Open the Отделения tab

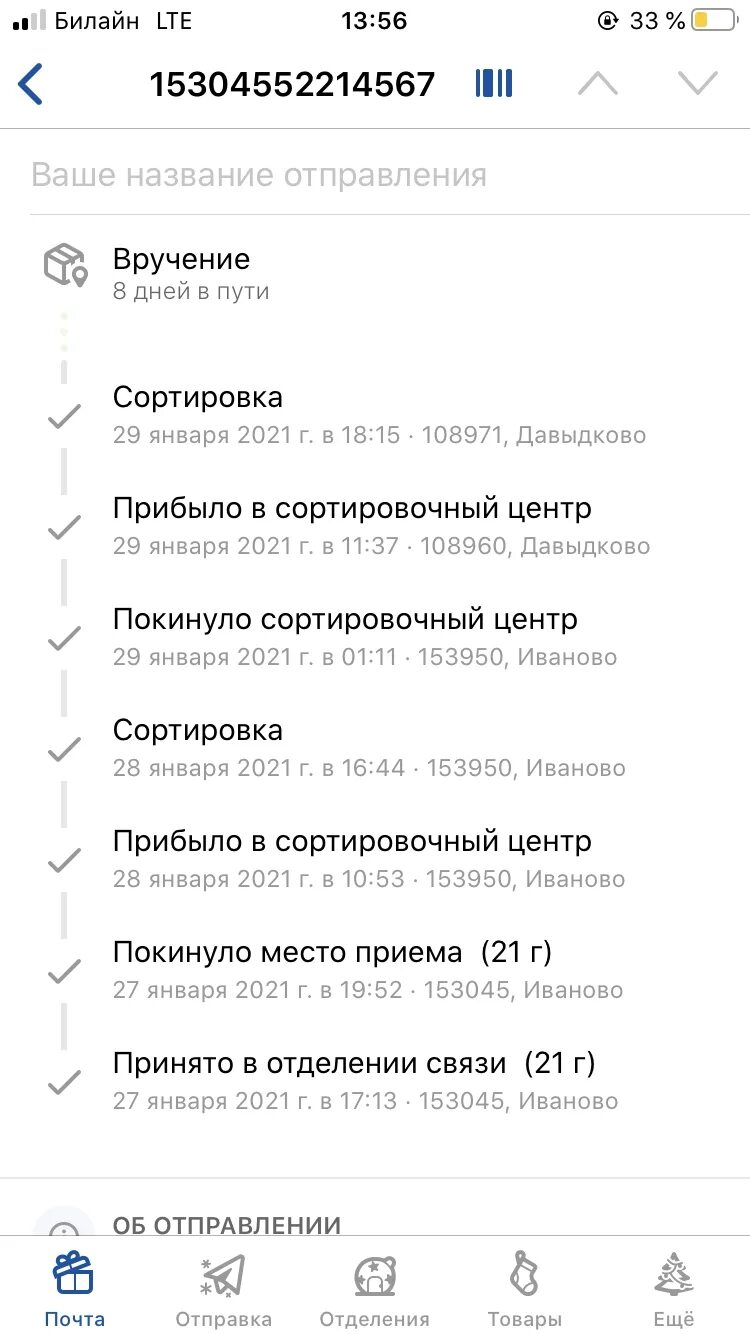(x=374, y=1289)
